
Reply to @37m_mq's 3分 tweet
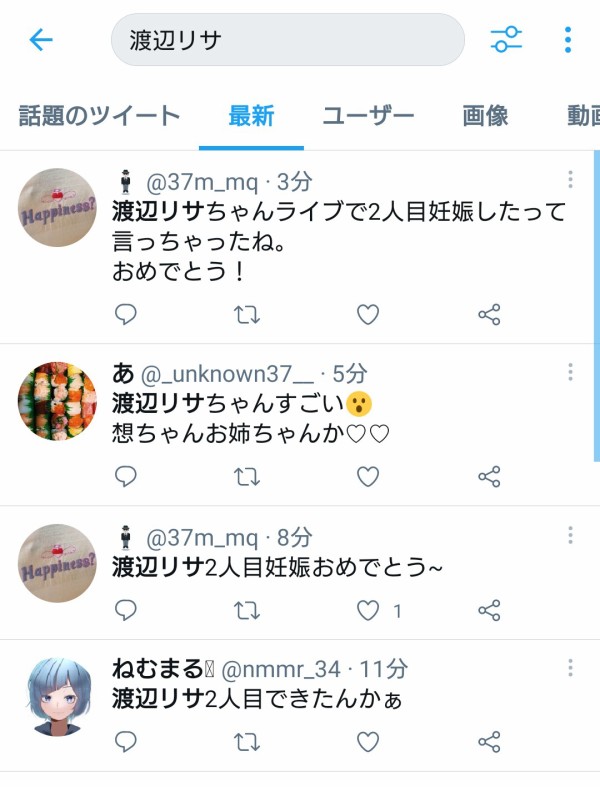pos(126,315)
